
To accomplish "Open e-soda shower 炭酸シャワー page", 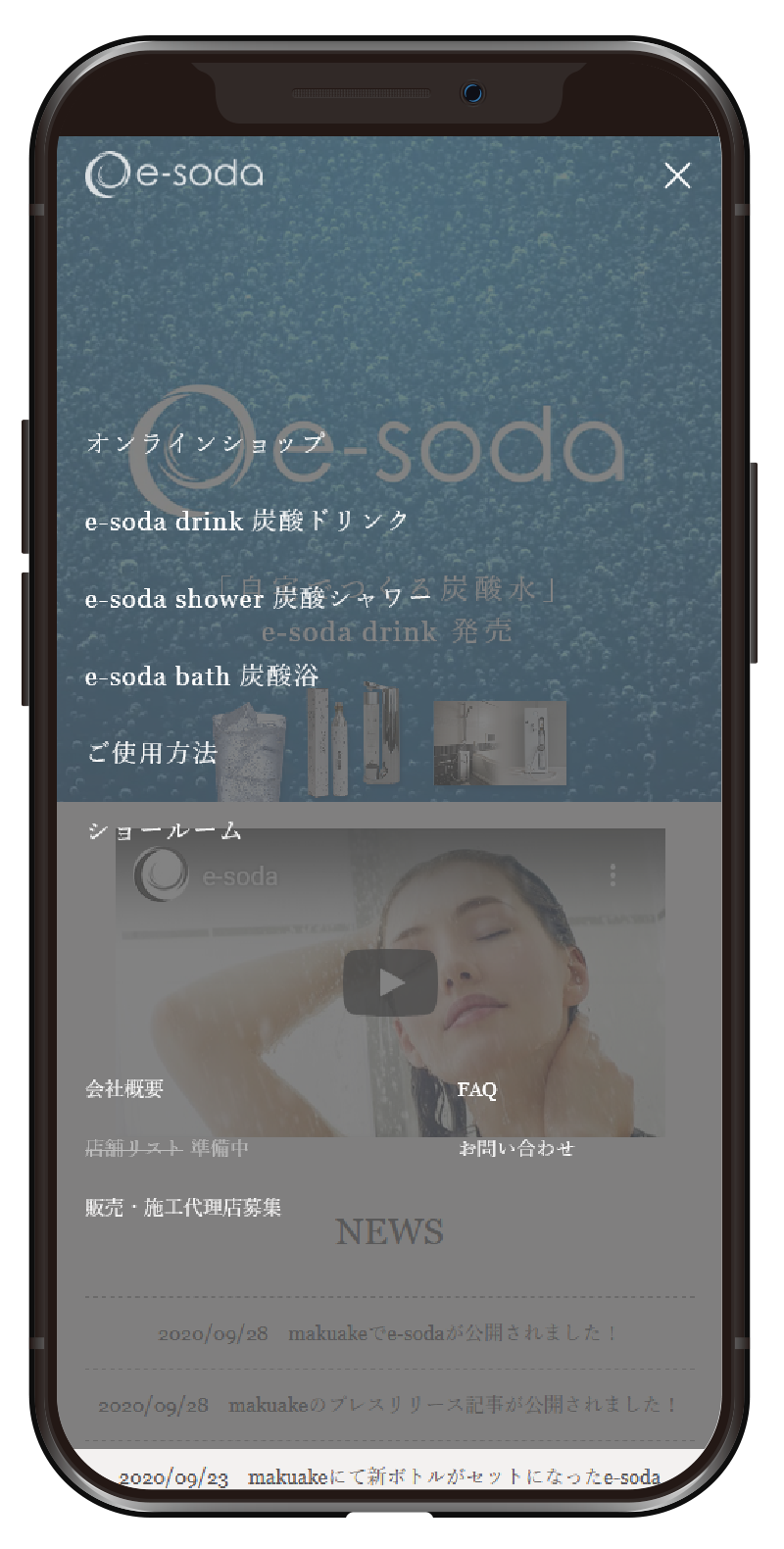I will [x=258, y=598].
